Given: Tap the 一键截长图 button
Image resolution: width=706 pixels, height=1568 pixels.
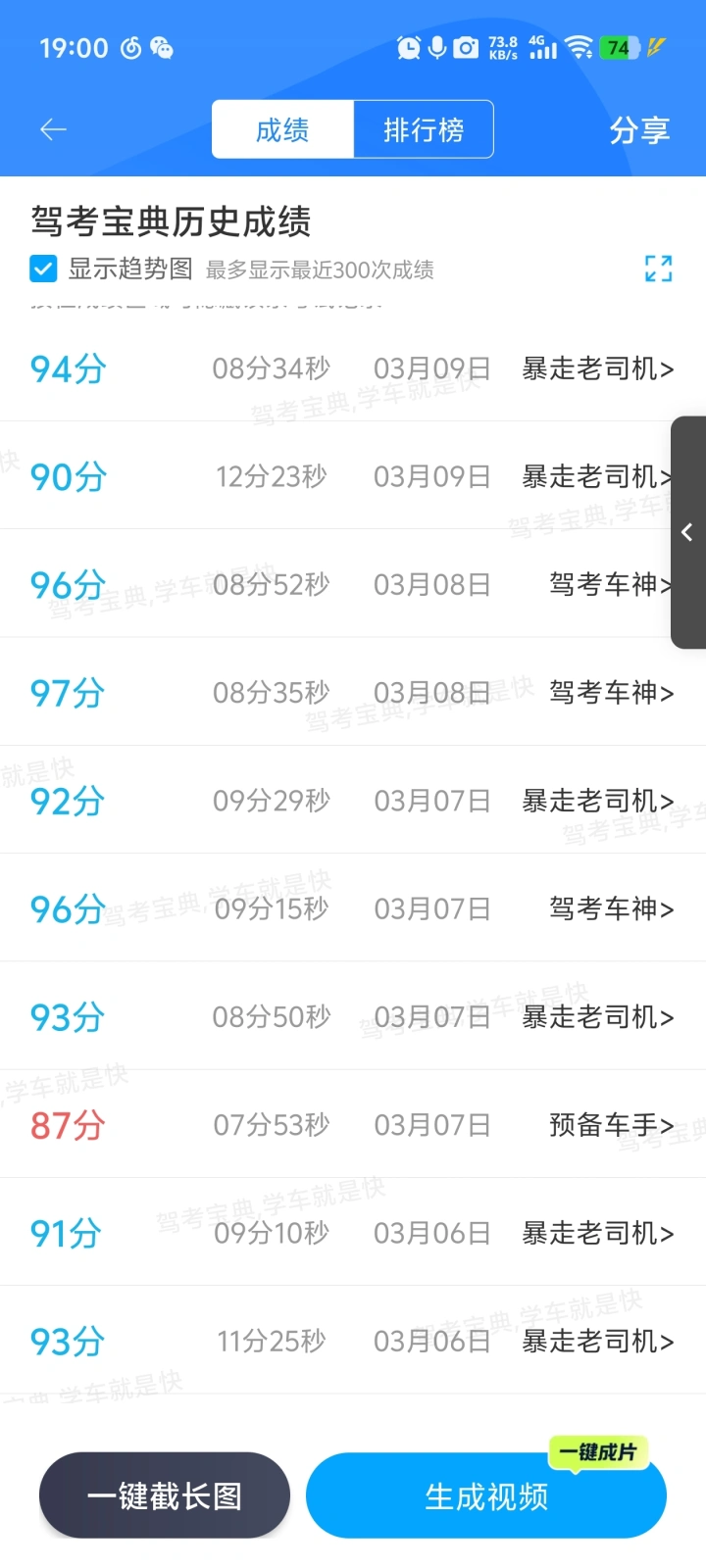Looking at the screenshot, I should click(x=165, y=1495).
